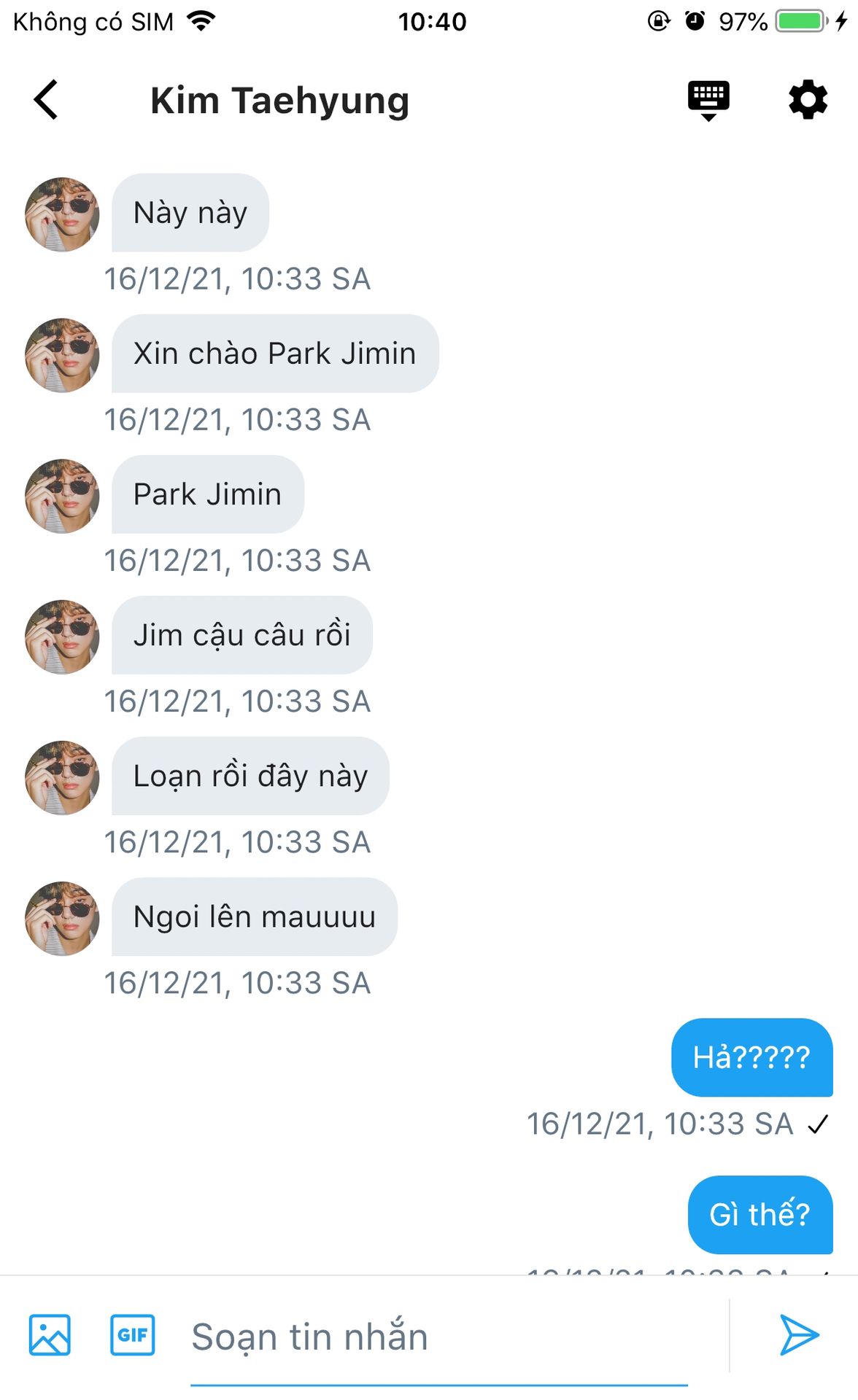
Task: Focus the "Soạn tin nhắn" message field
Action: 438,1337
